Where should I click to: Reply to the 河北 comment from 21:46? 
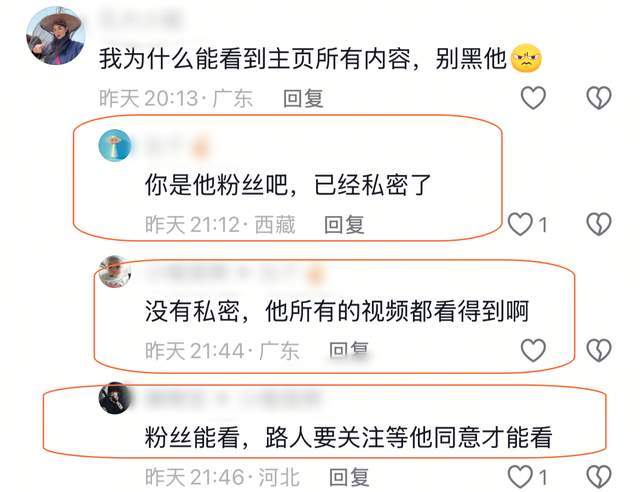pos(349,478)
